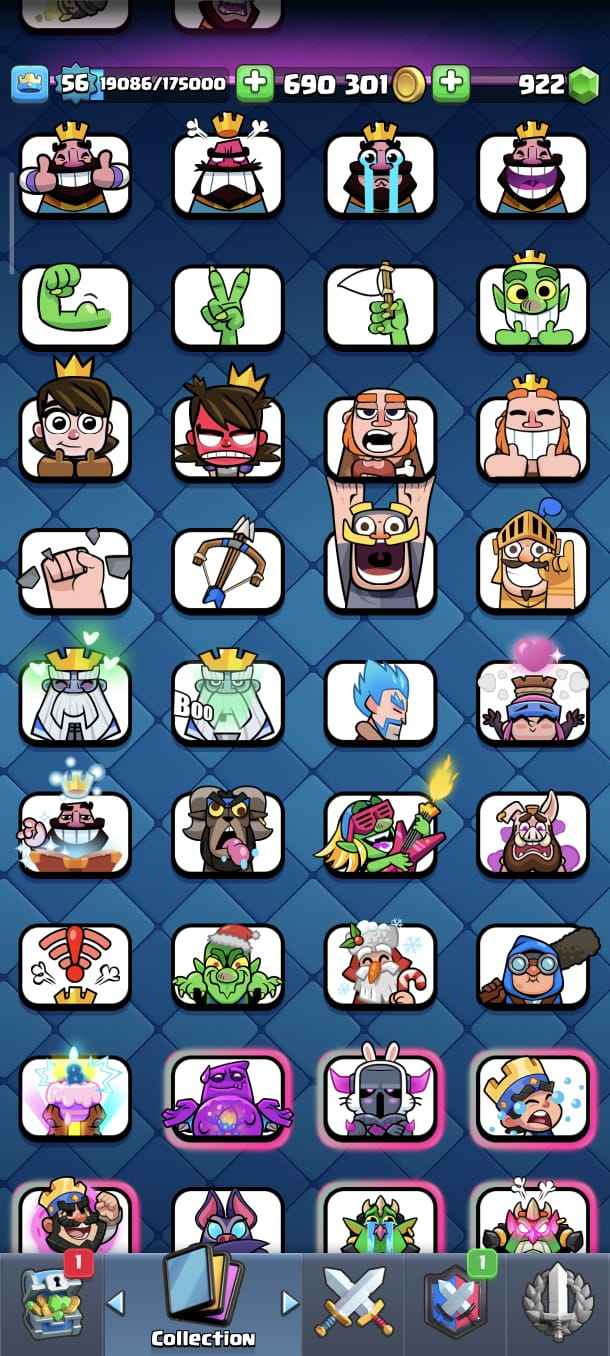Open the shop chest tab
The width and height of the screenshot is (610, 1356).
(52, 1303)
